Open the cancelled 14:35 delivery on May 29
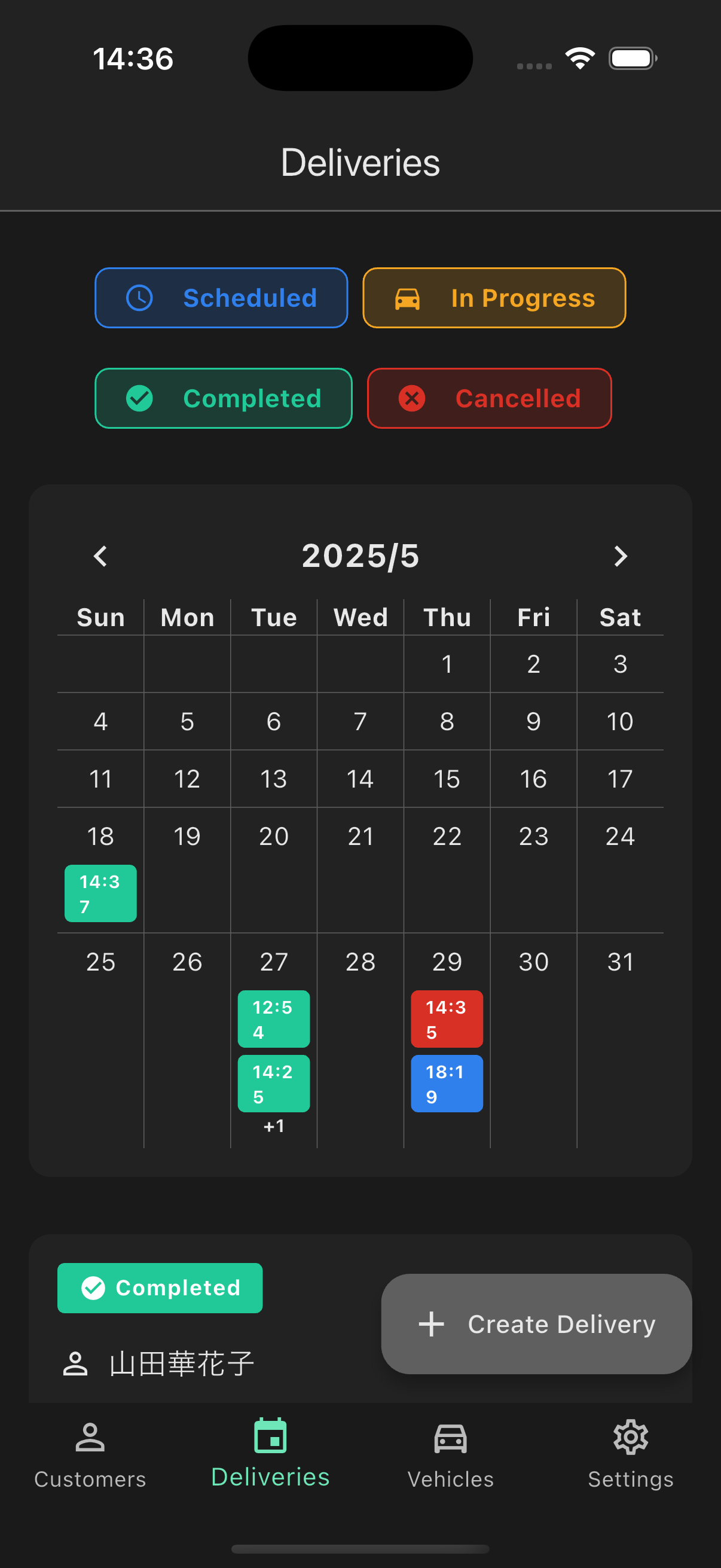721x1568 pixels. [x=447, y=1019]
